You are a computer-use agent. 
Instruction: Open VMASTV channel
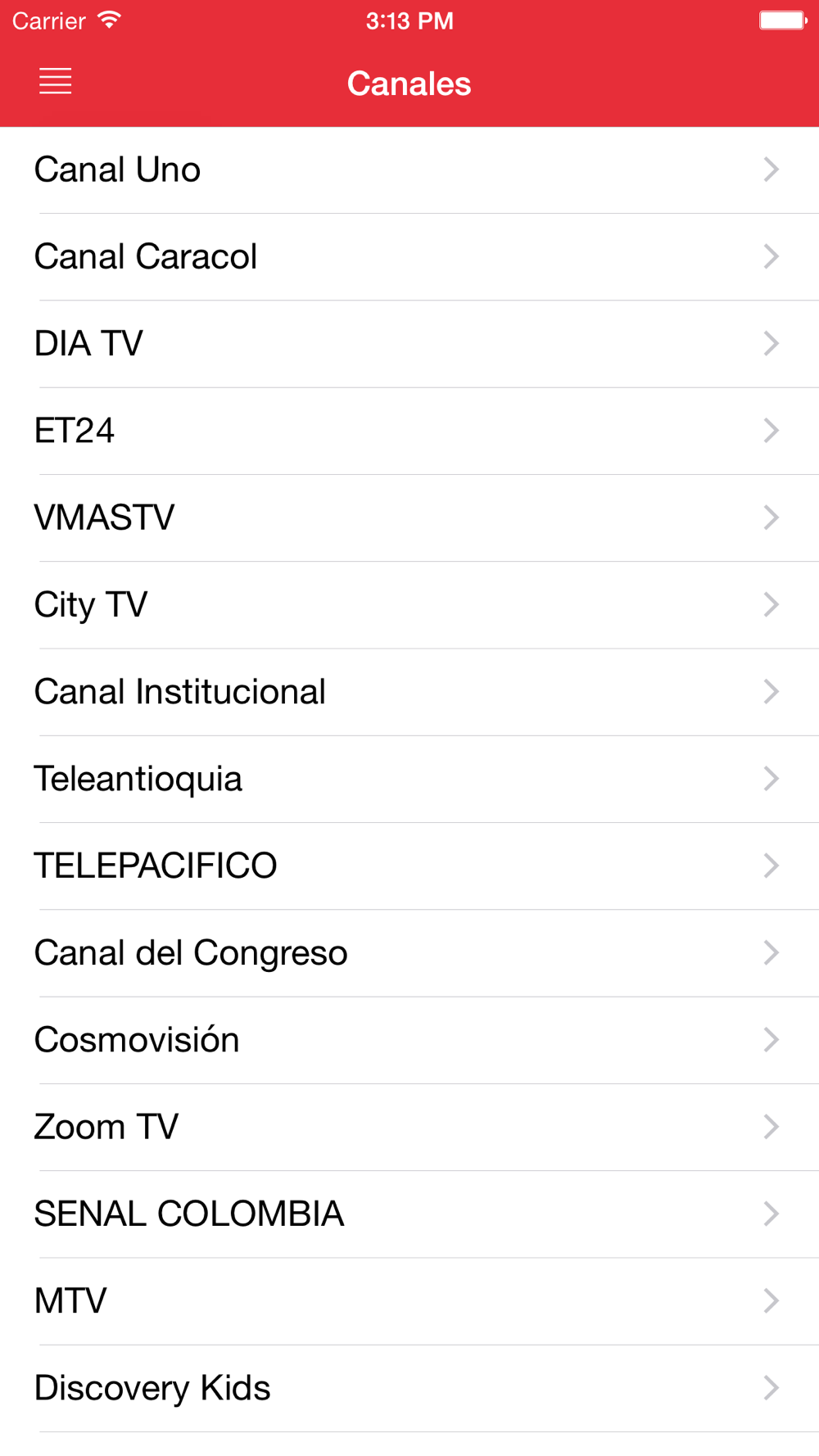coord(409,518)
